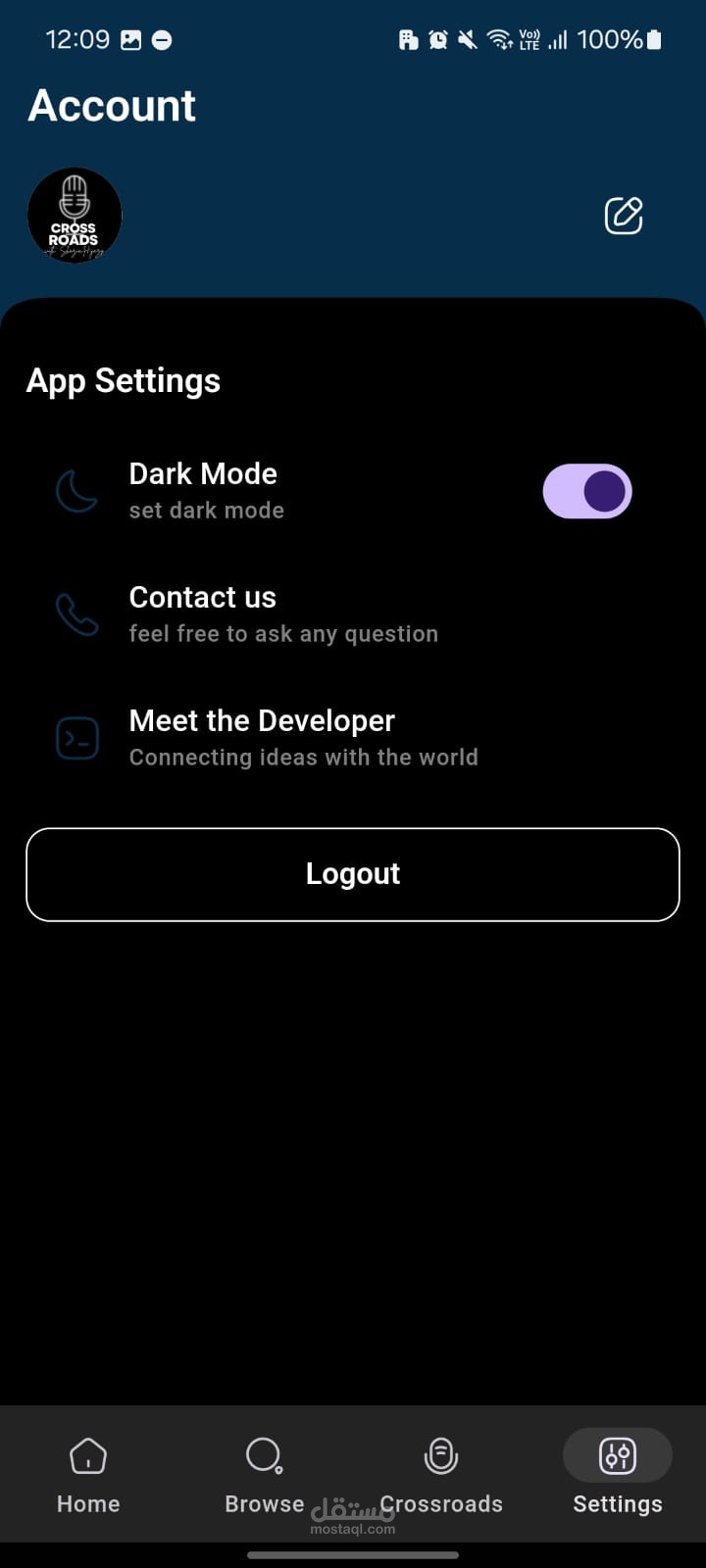Open the Contact us row
Viewport: 706px width, 1568px height.
tap(353, 614)
